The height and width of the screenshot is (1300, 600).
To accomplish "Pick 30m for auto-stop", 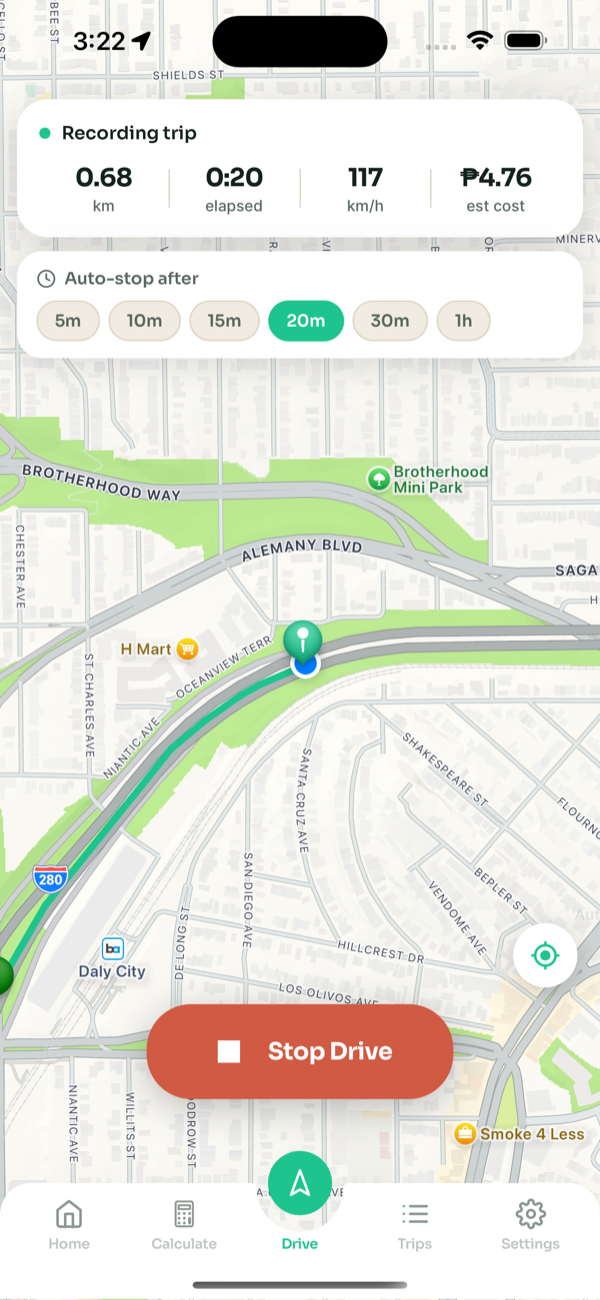I will click(390, 321).
